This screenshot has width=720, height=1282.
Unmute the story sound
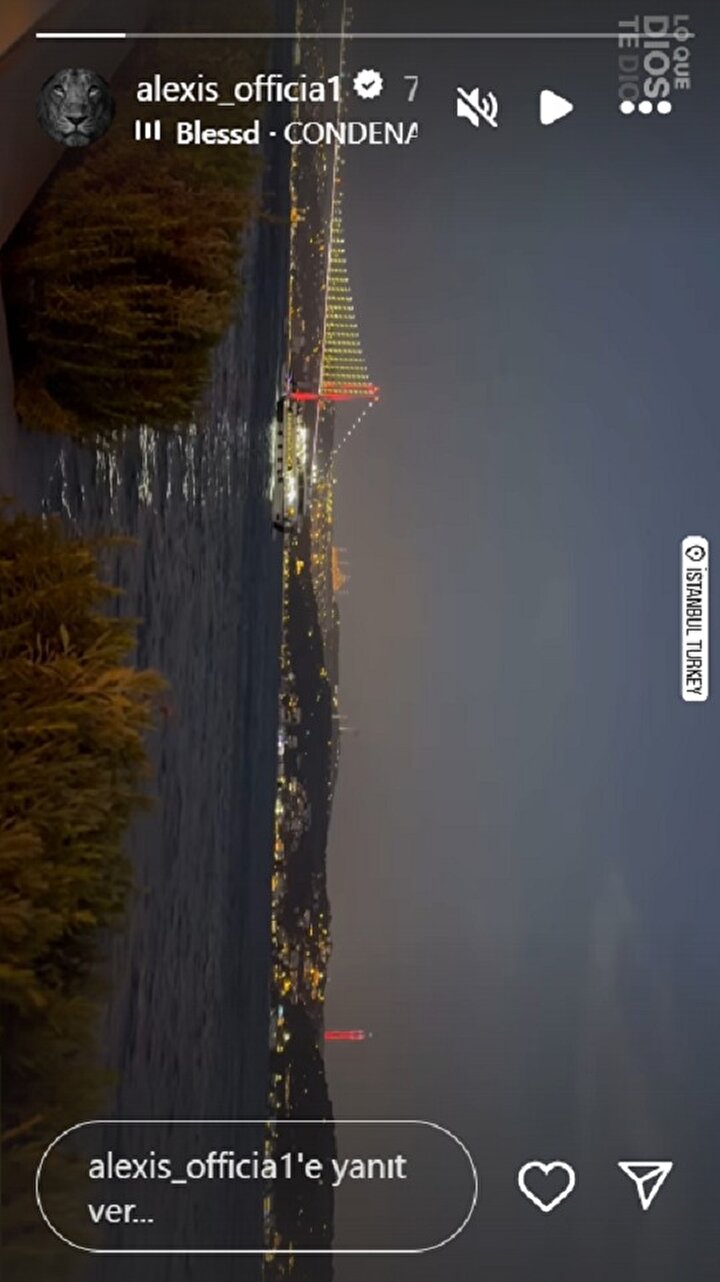pyautogui.click(x=477, y=107)
